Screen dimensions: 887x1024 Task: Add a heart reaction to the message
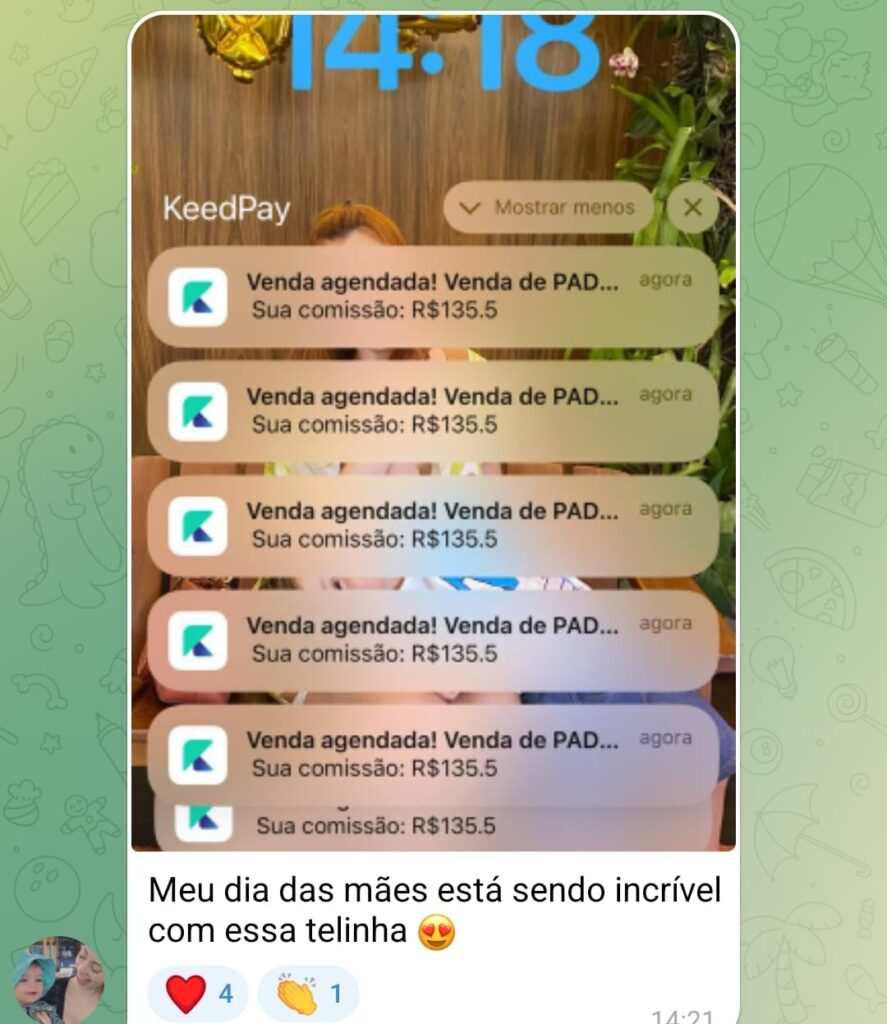198,993
